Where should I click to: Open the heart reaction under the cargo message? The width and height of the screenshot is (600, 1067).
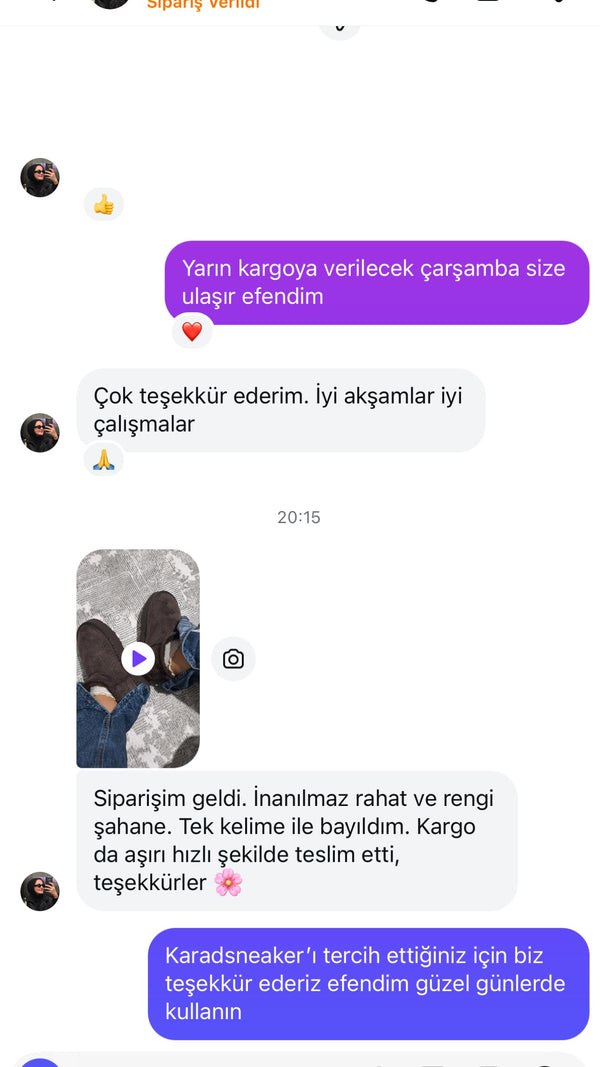pyautogui.click(x=192, y=331)
